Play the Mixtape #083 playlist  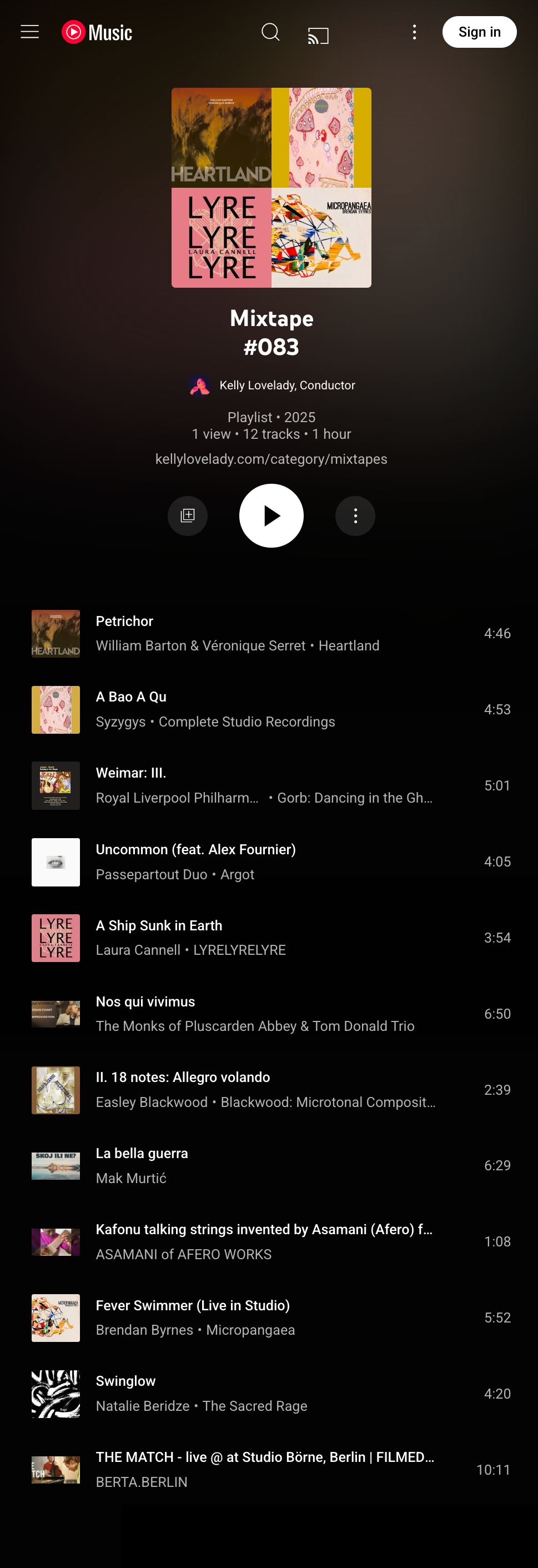click(271, 515)
